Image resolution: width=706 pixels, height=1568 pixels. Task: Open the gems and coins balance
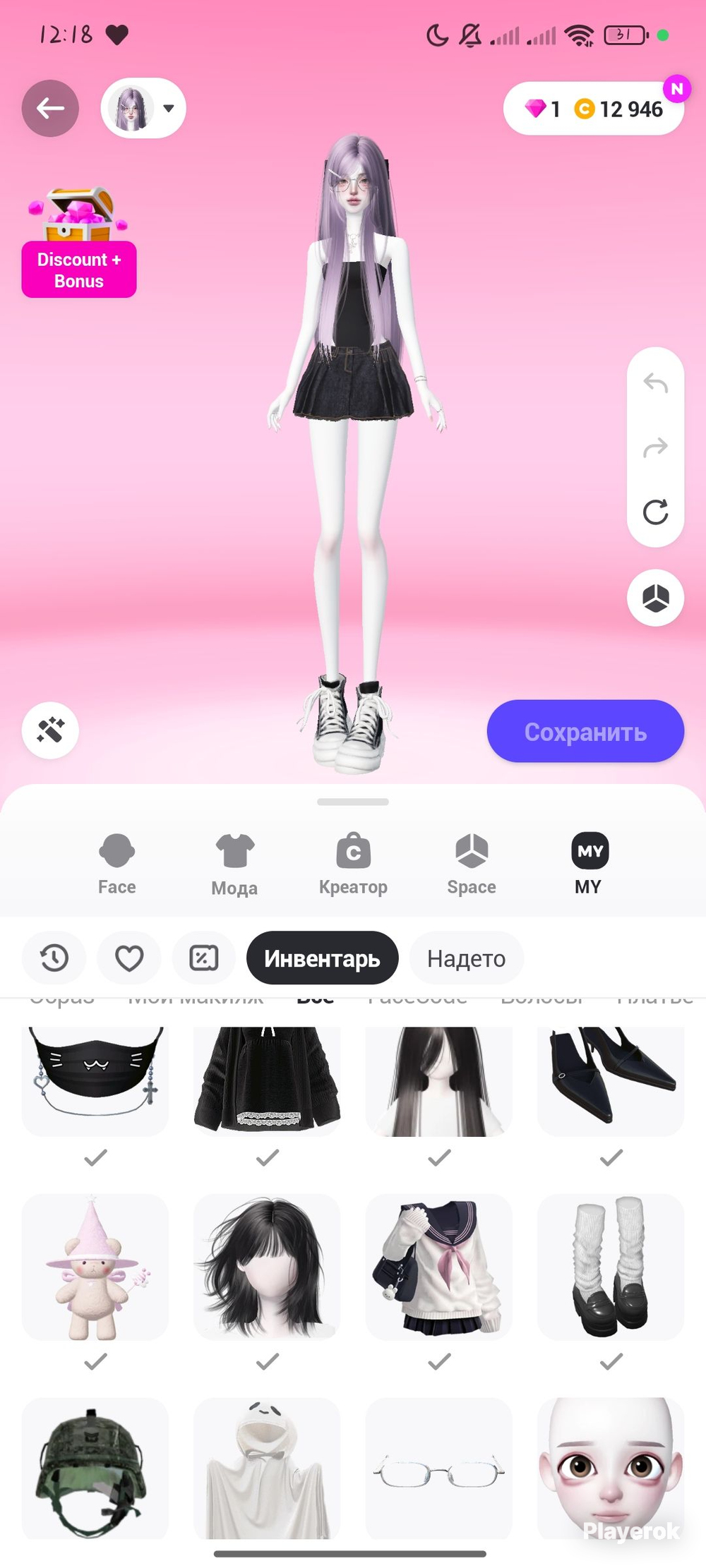coord(593,109)
